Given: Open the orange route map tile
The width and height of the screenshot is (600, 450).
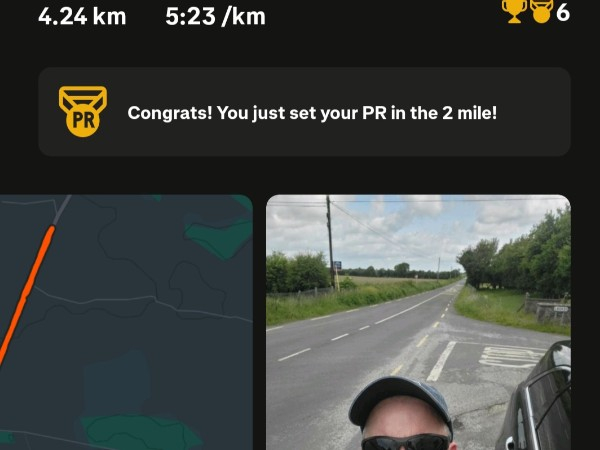Looking at the screenshot, I should (125, 322).
